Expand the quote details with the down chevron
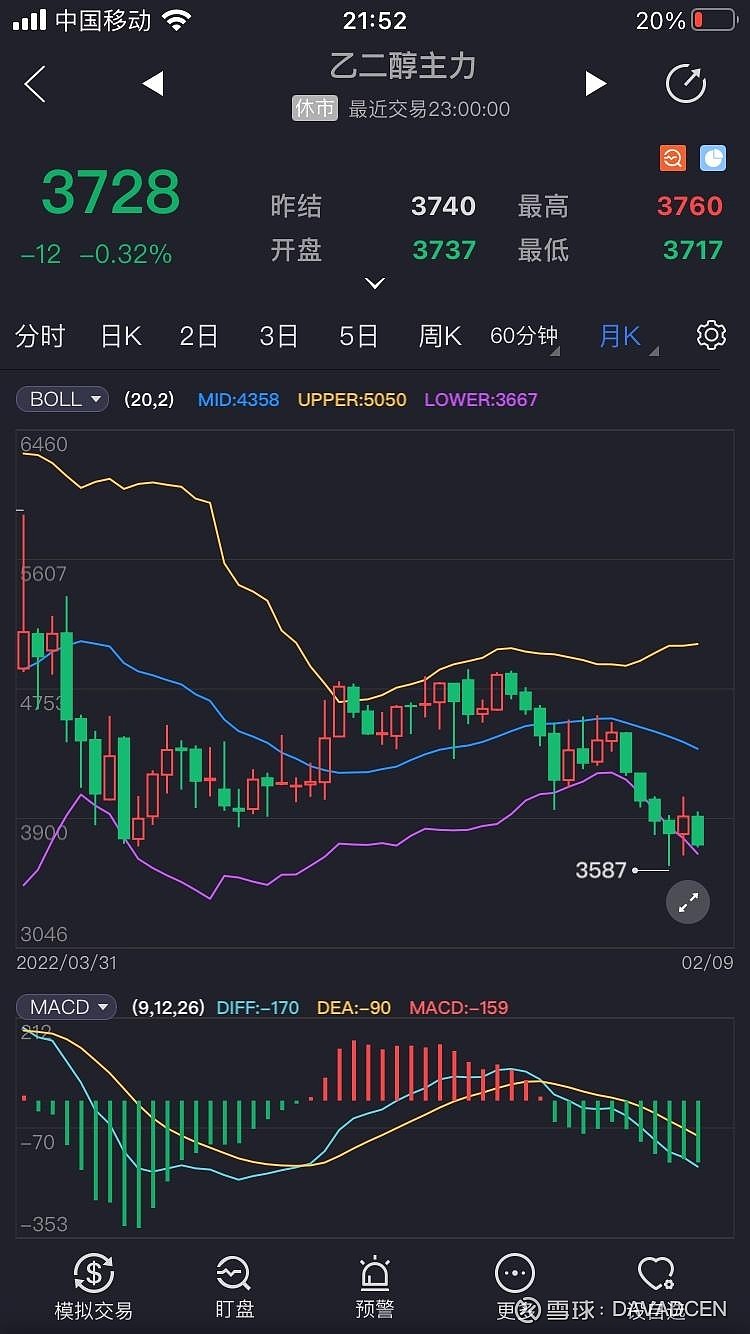 point(374,284)
